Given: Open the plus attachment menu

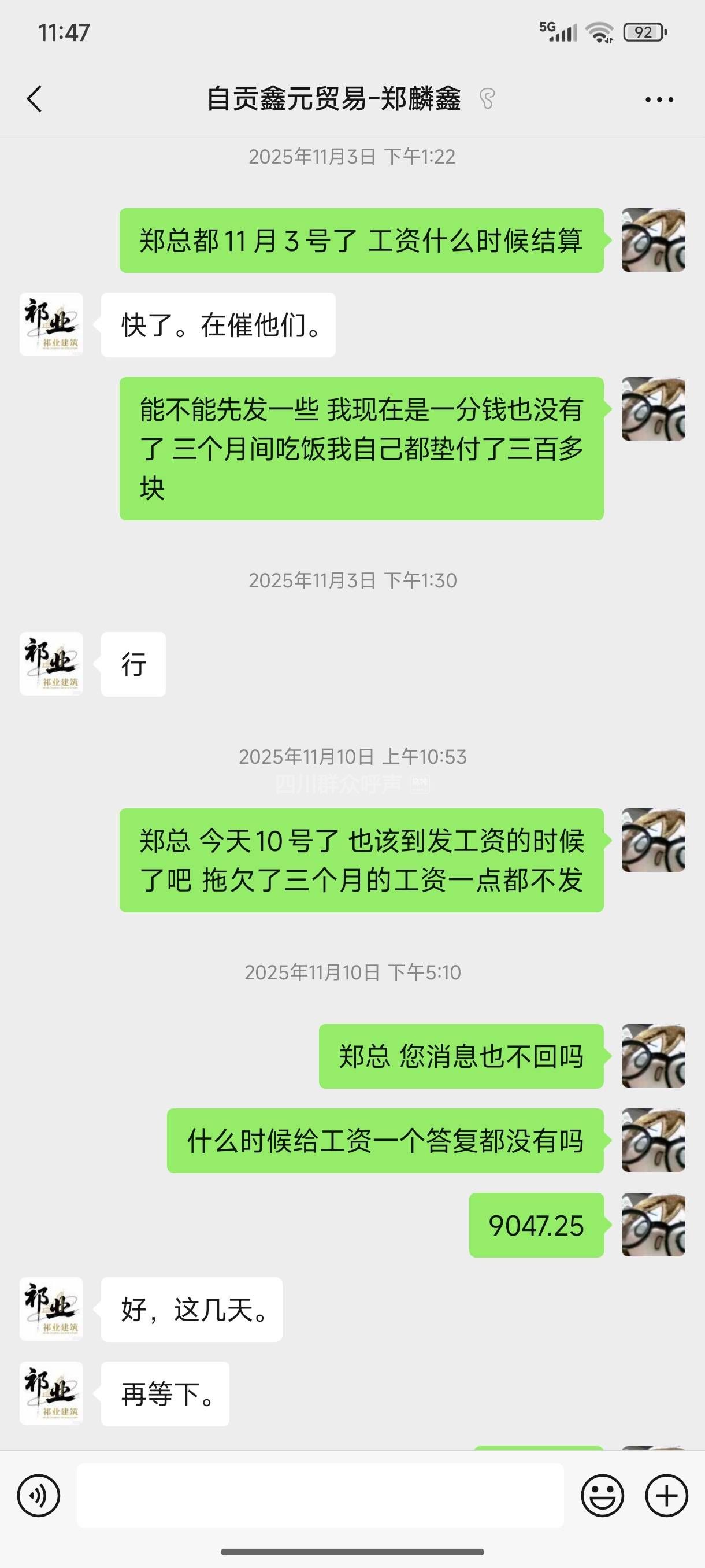Looking at the screenshot, I should (666, 1496).
